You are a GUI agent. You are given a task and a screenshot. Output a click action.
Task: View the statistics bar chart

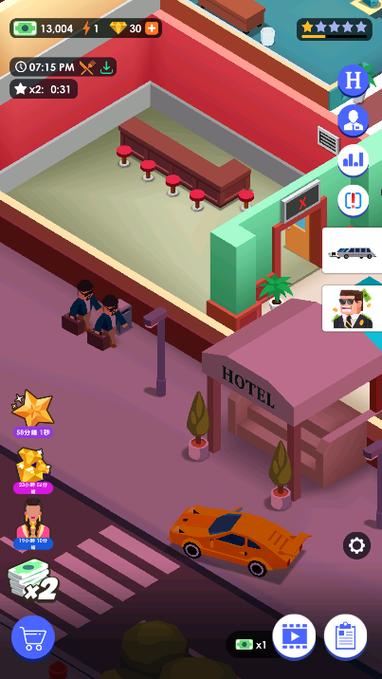353,161
